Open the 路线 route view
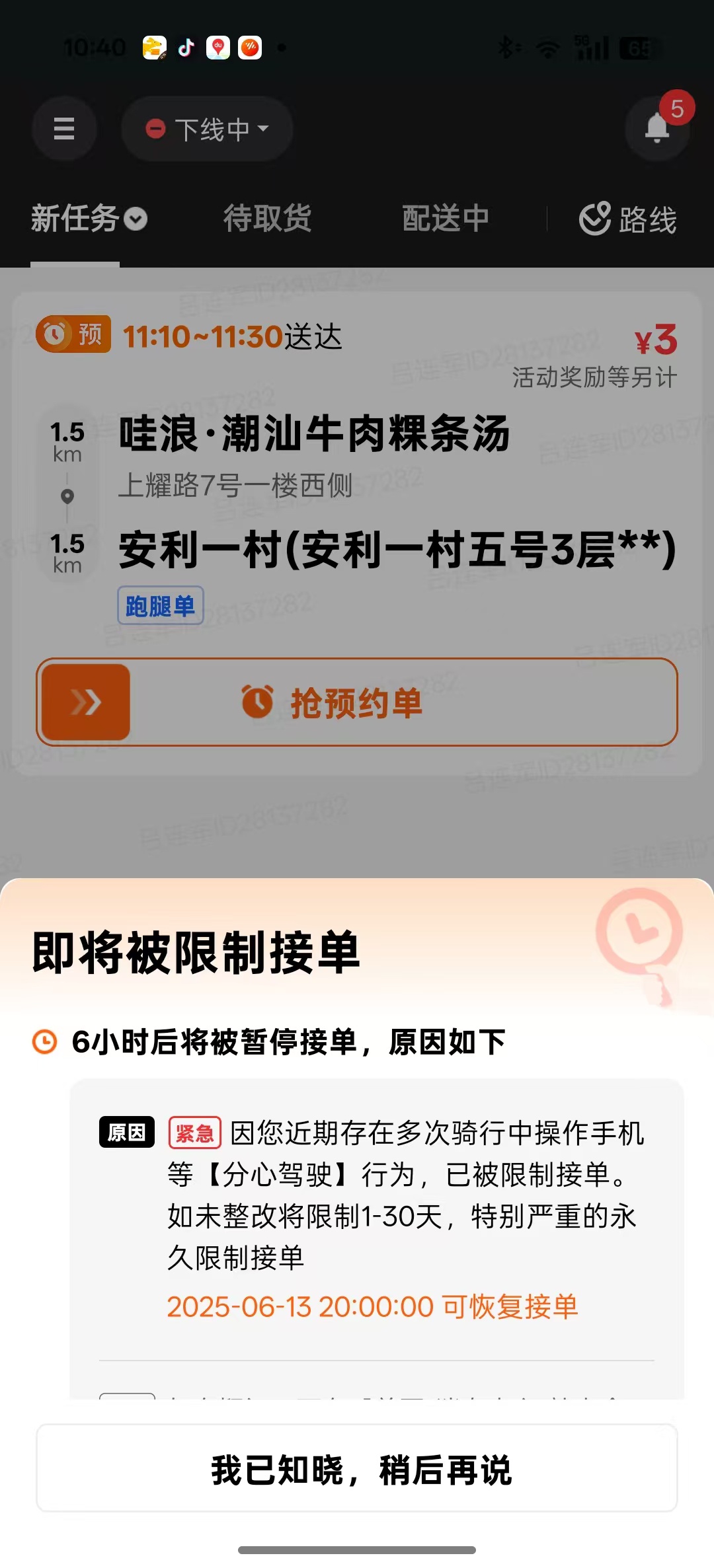Viewport: 714px width, 1568px height. [628, 219]
